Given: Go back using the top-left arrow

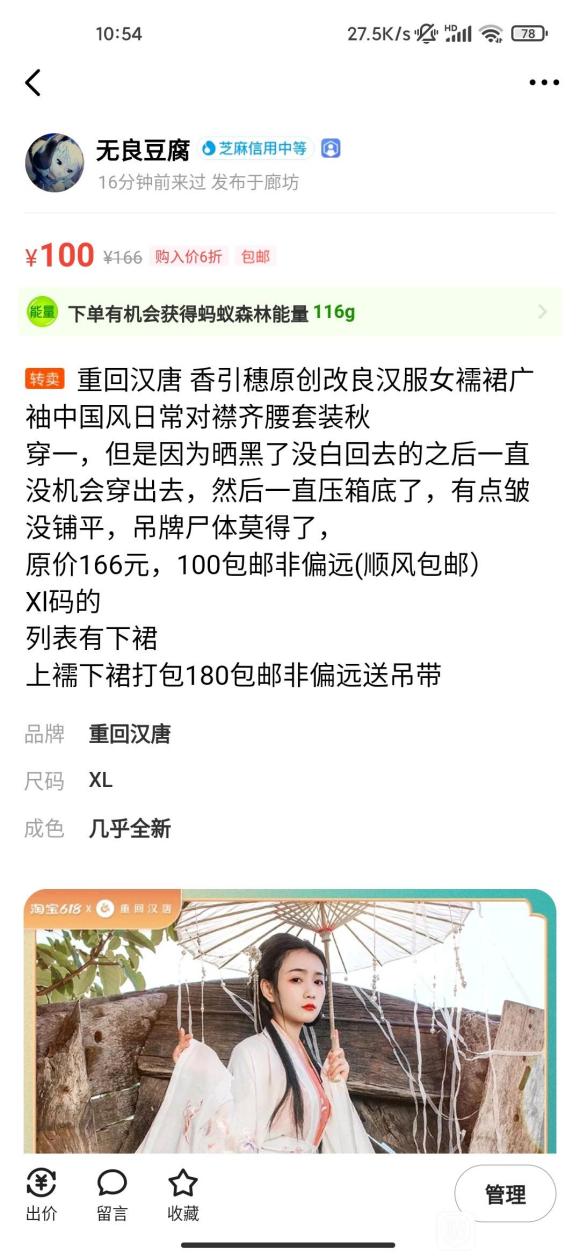Looking at the screenshot, I should pyautogui.click(x=33, y=82).
